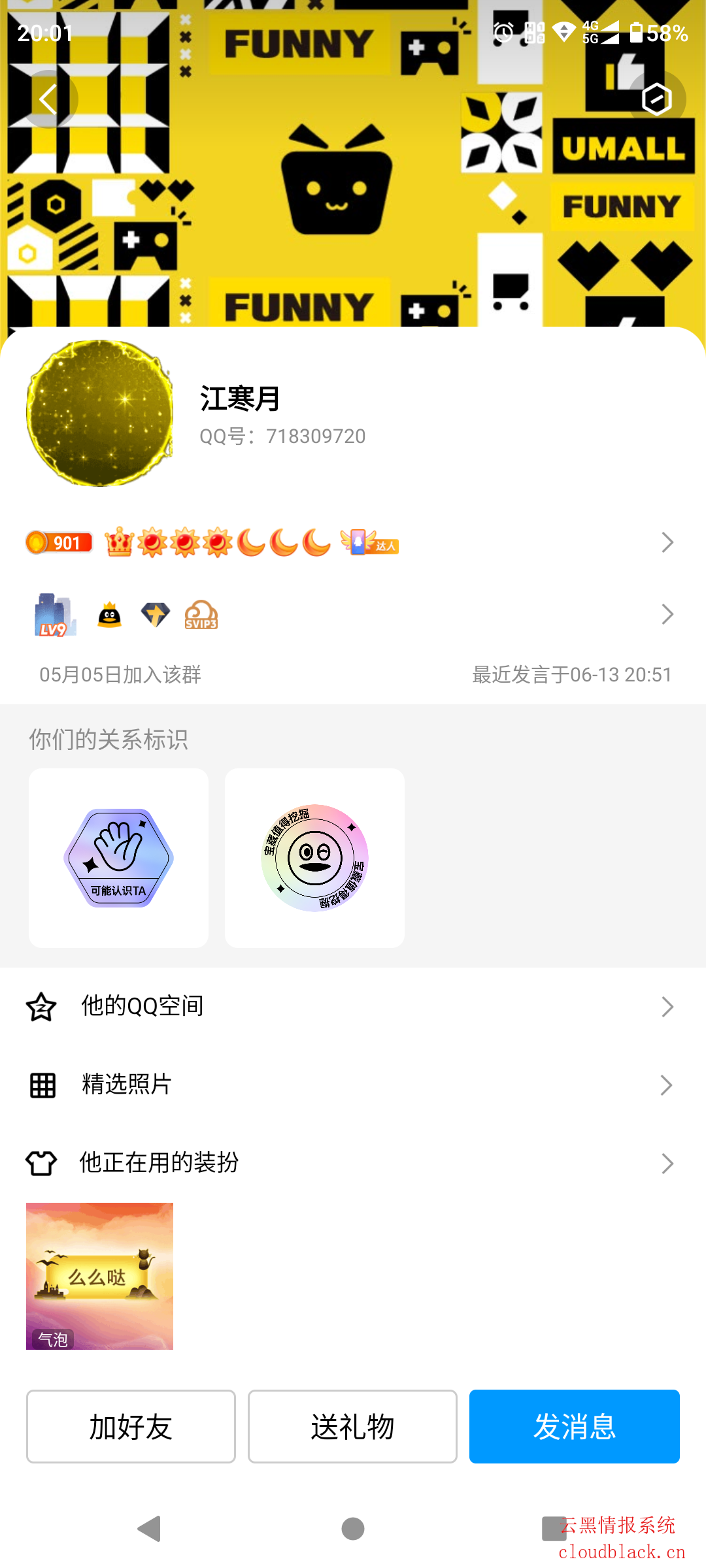Tap 发消息 to send a message

[x=574, y=1426]
